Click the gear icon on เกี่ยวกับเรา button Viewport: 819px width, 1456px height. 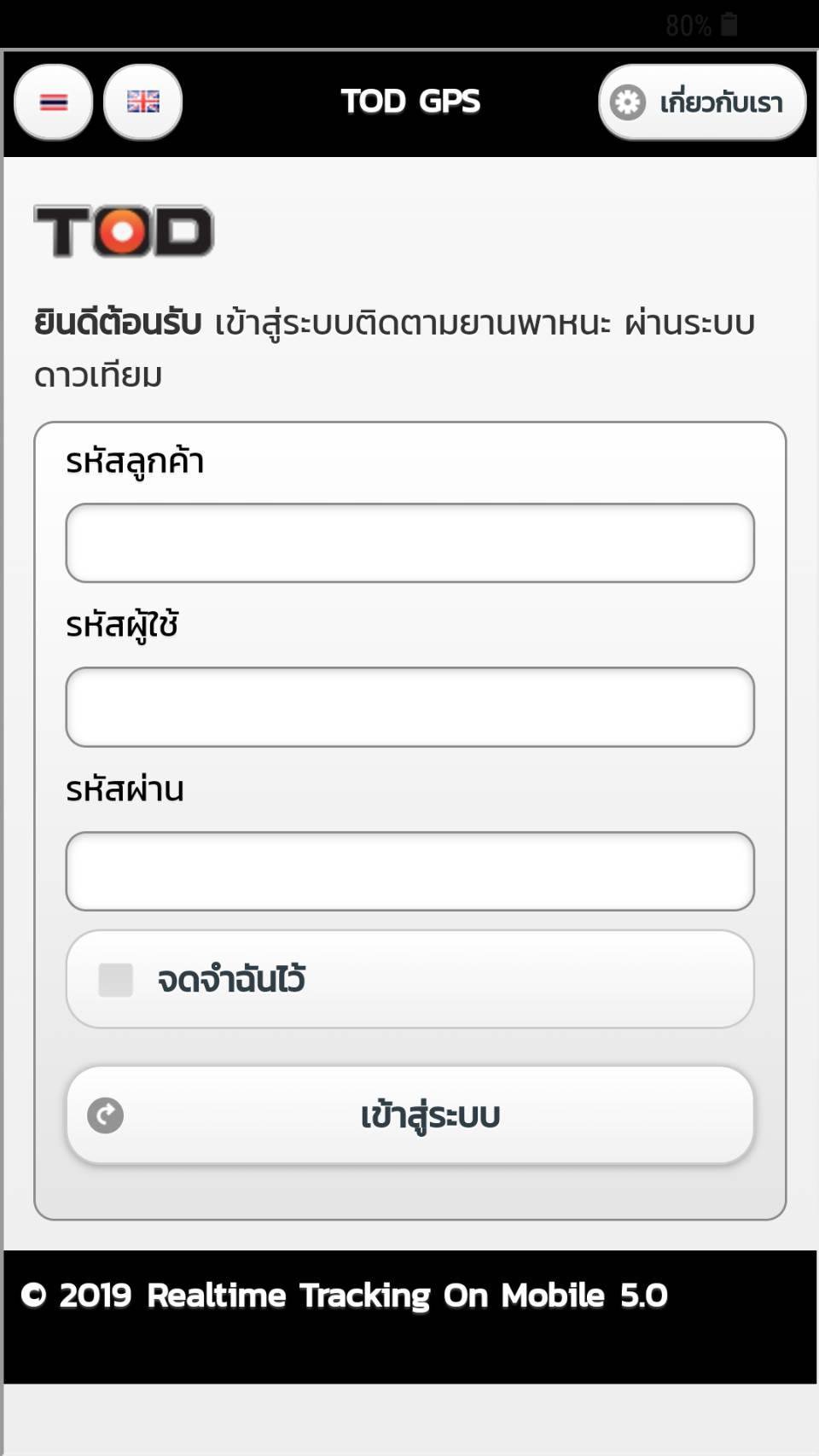pyautogui.click(x=627, y=102)
